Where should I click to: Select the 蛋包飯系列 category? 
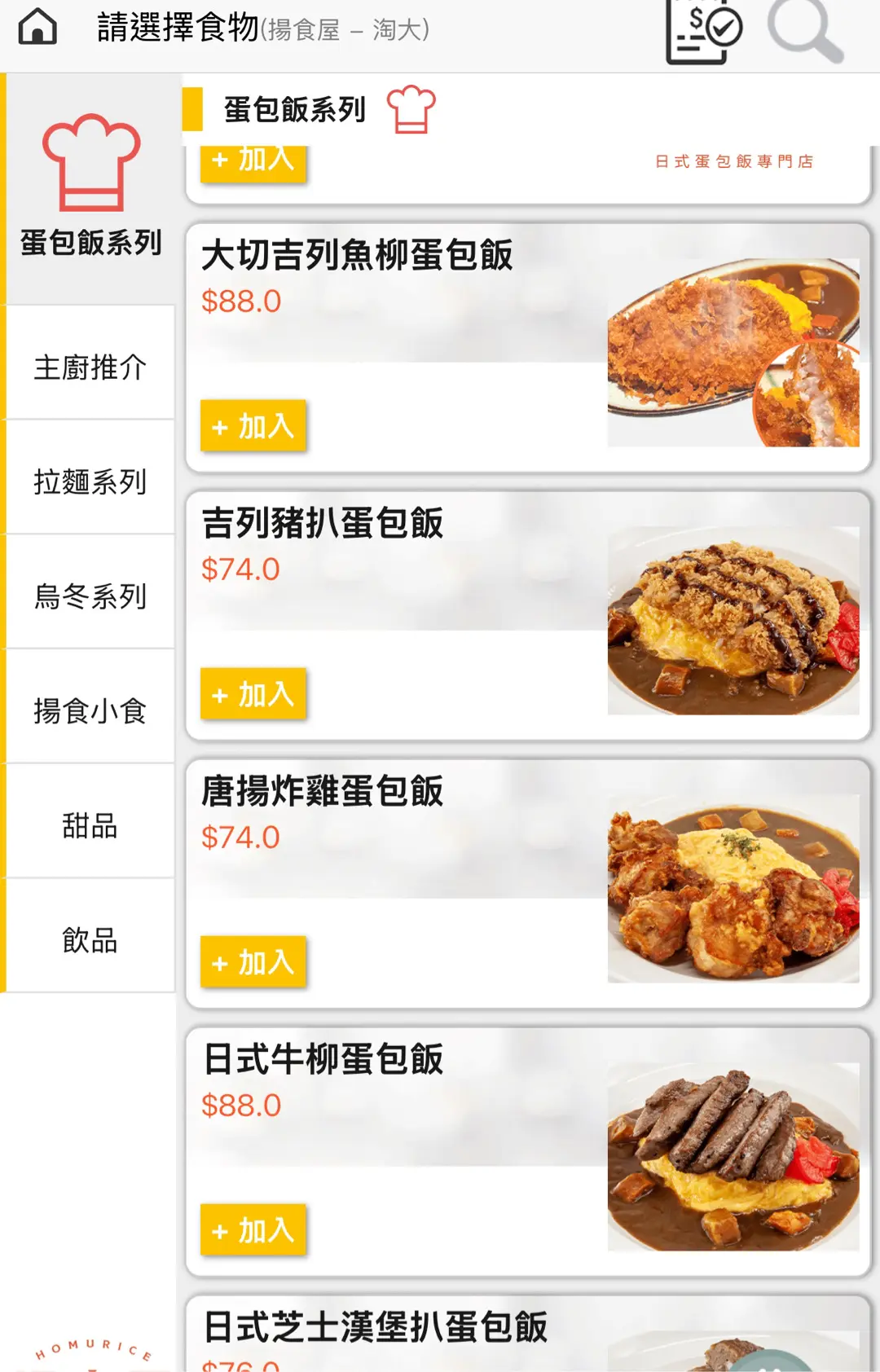pyautogui.click(x=90, y=188)
